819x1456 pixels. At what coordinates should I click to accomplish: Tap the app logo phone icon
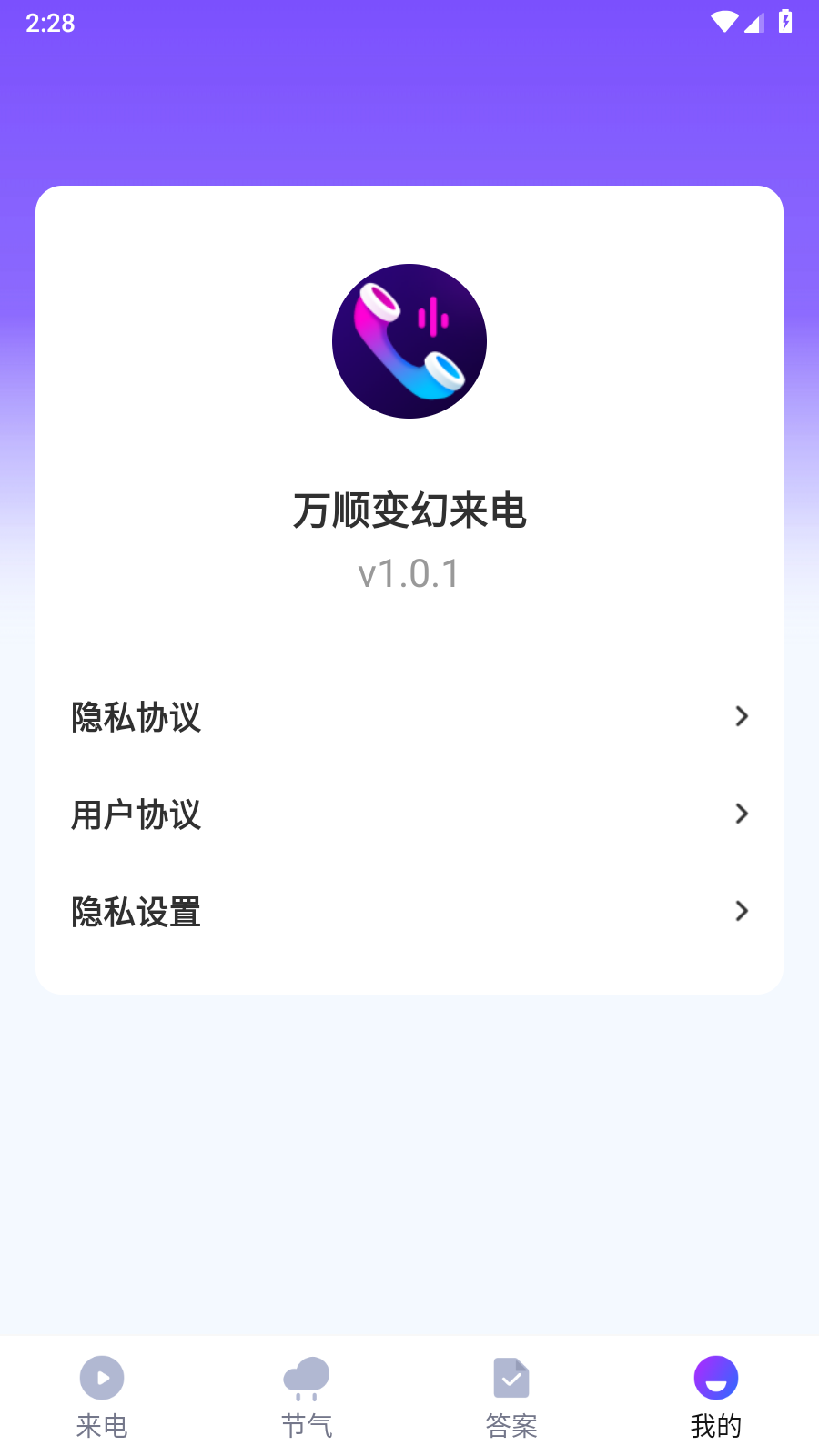coord(409,340)
